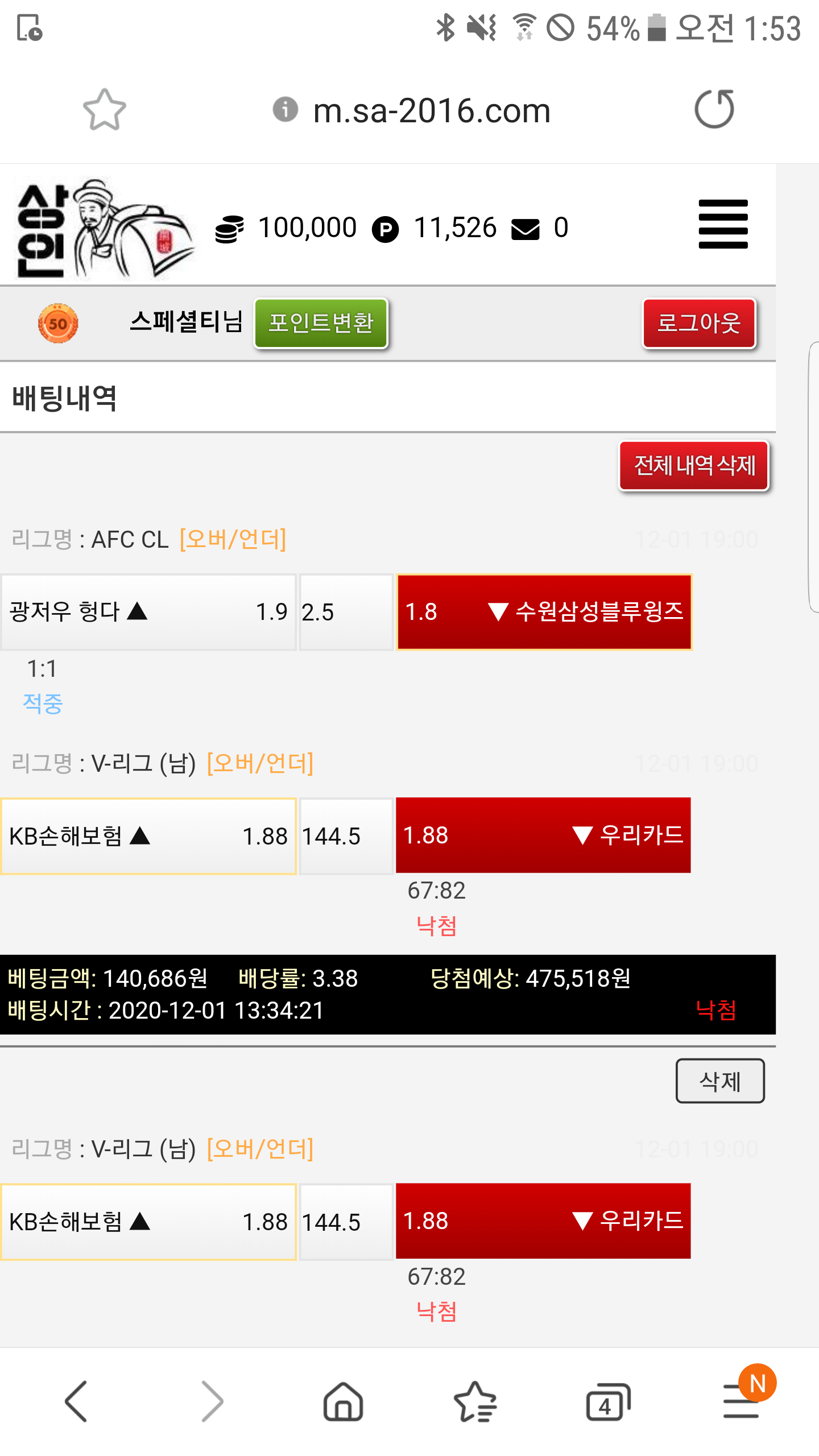Tap the m.sa-2016.com address bar
The height and width of the screenshot is (1456, 819).
pos(432,110)
